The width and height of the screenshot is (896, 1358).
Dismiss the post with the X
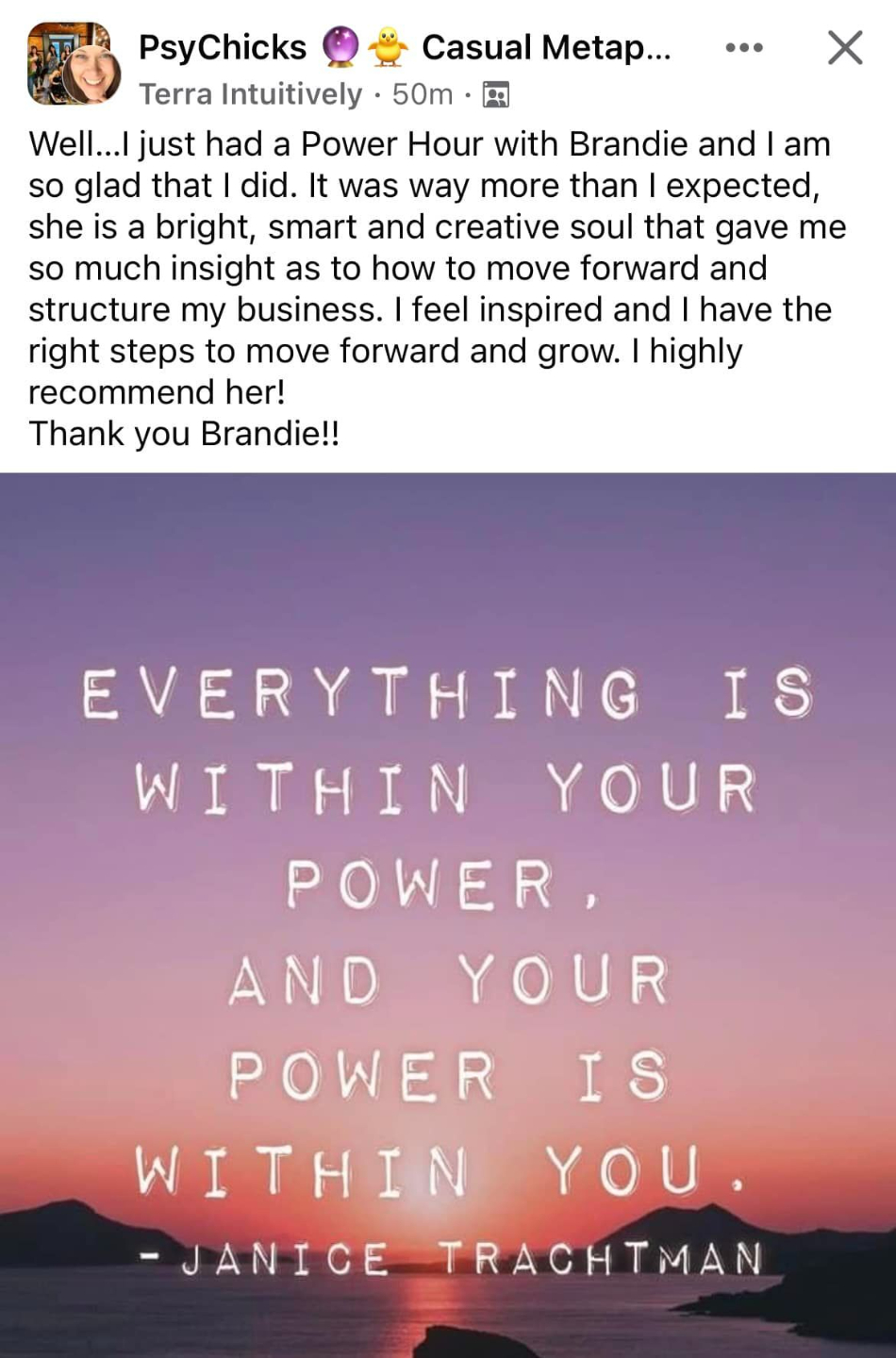[x=844, y=47]
